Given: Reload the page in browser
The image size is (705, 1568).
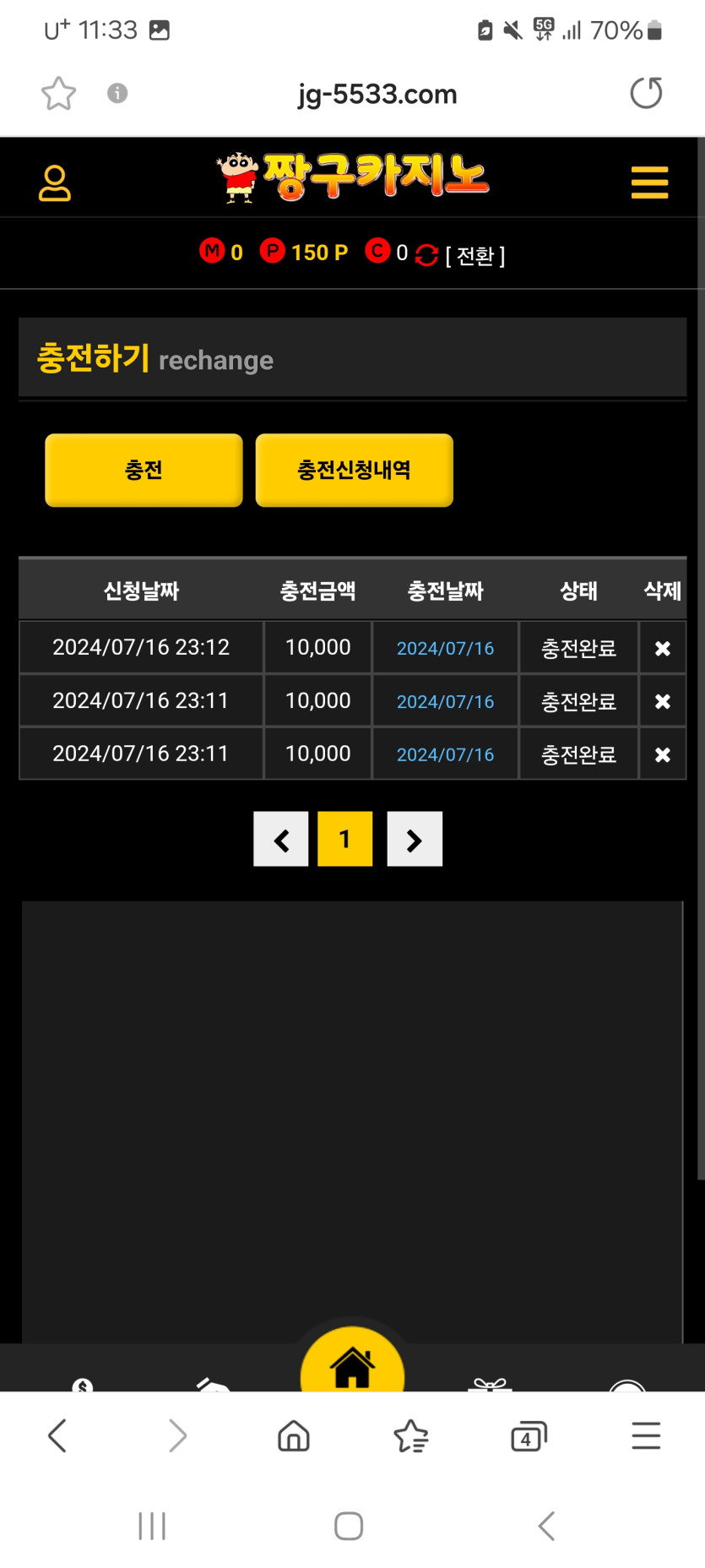Looking at the screenshot, I should [x=646, y=93].
